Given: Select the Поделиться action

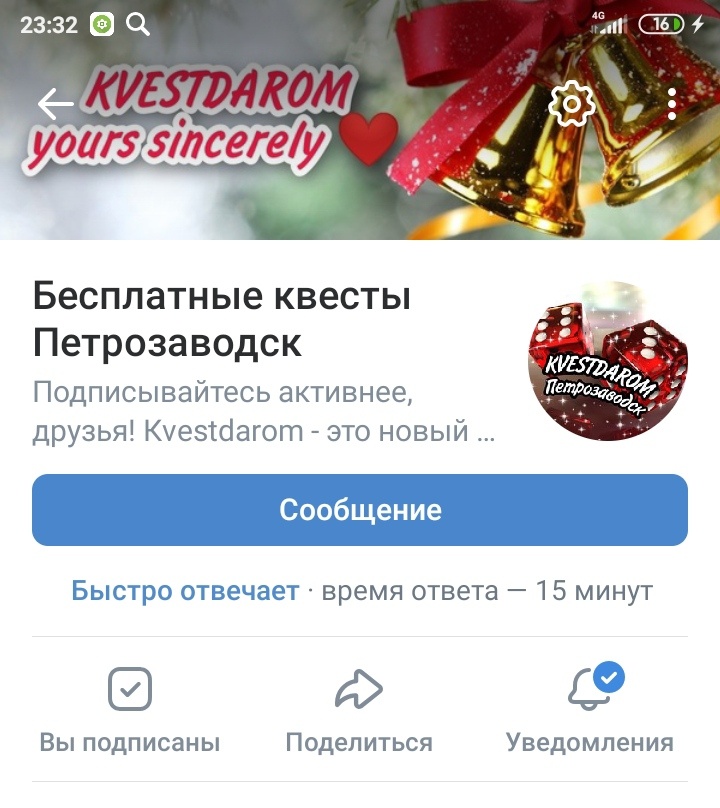Looking at the screenshot, I should pos(358,744).
